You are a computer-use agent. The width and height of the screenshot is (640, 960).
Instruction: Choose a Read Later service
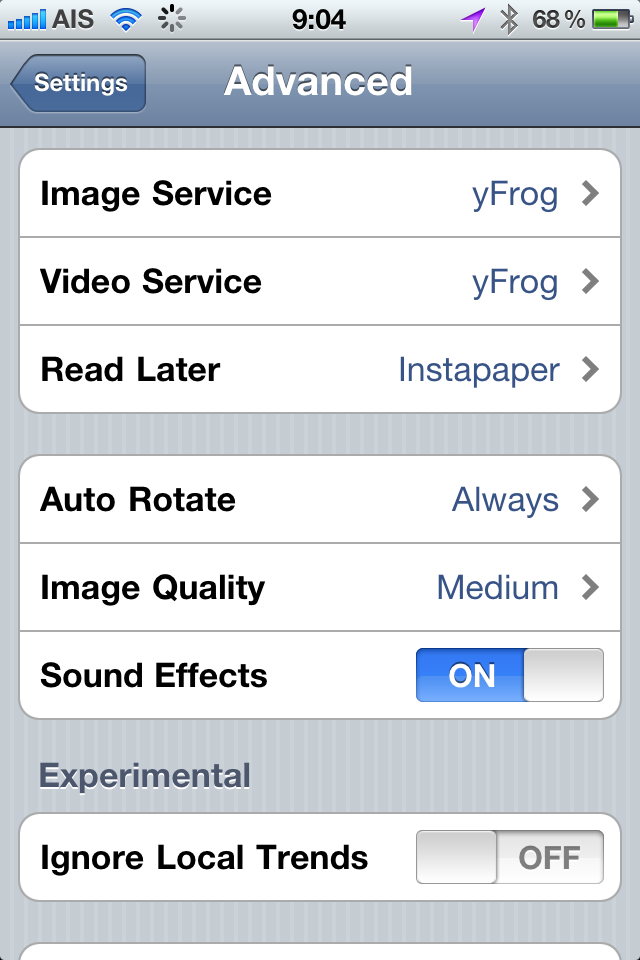320,370
